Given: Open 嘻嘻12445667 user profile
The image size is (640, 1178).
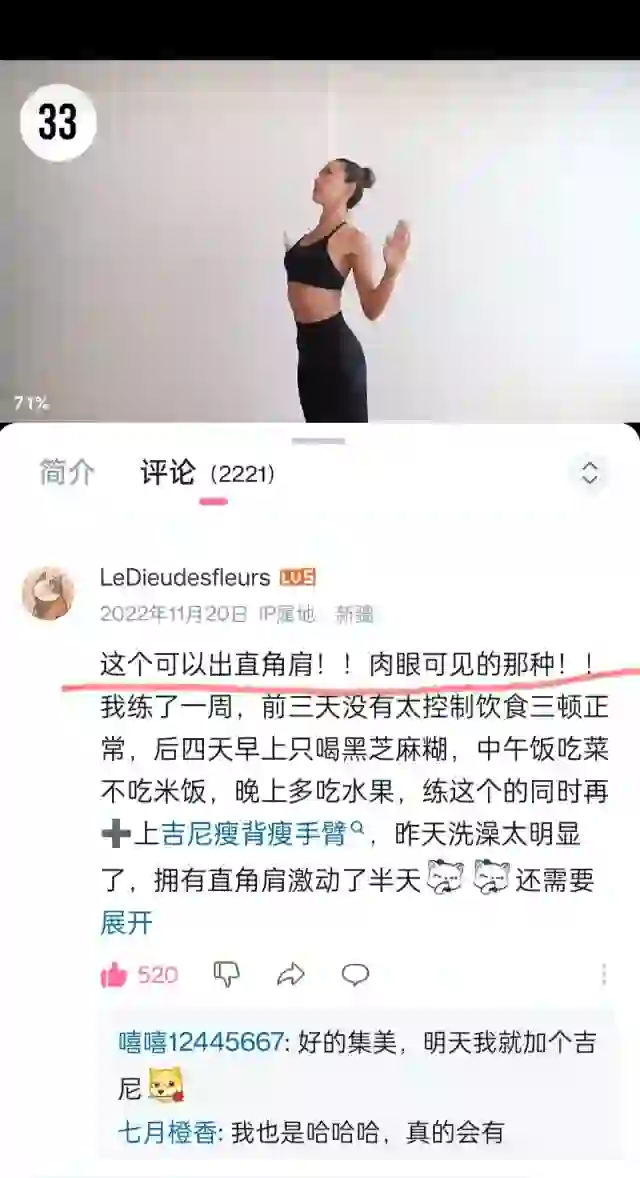Looking at the screenshot, I should [200, 1043].
